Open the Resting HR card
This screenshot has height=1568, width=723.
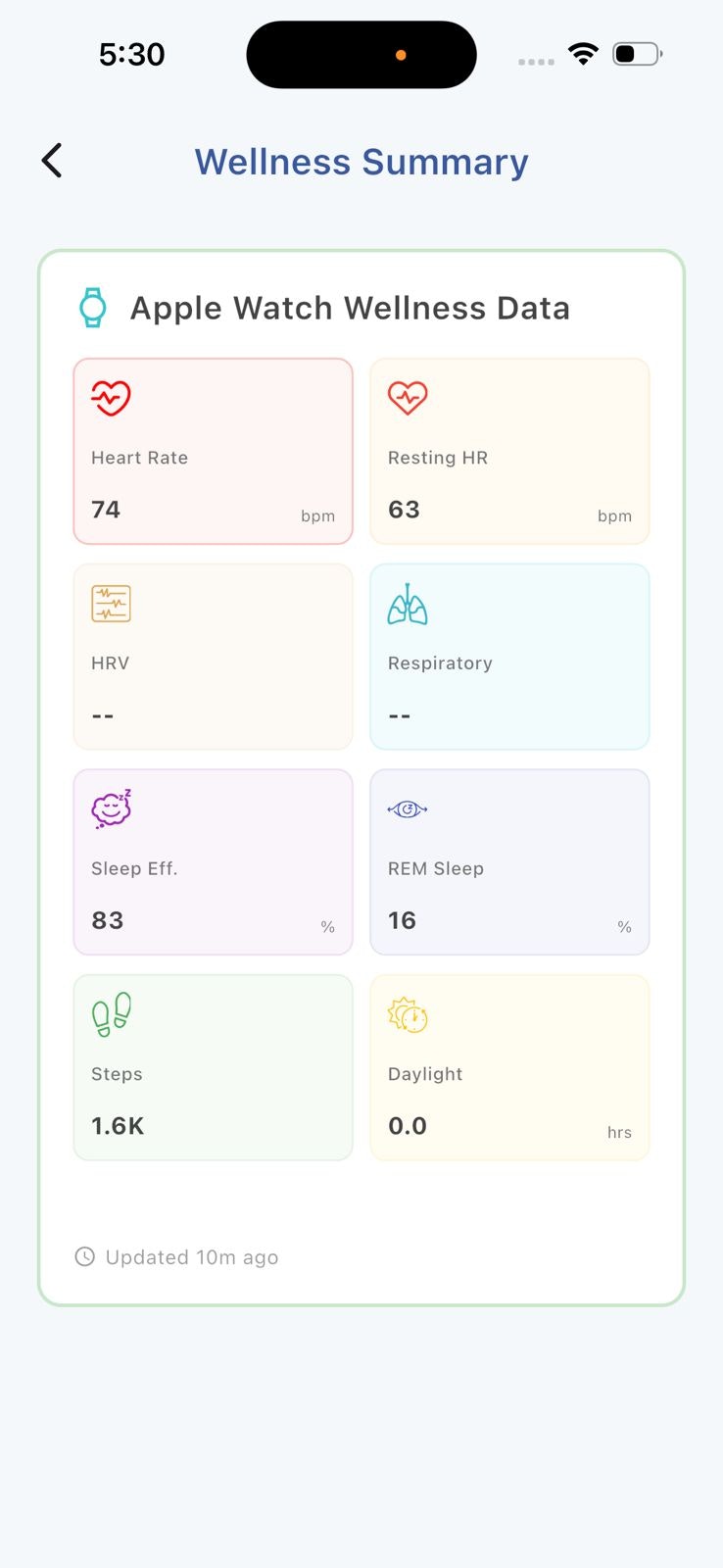[509, 451]
